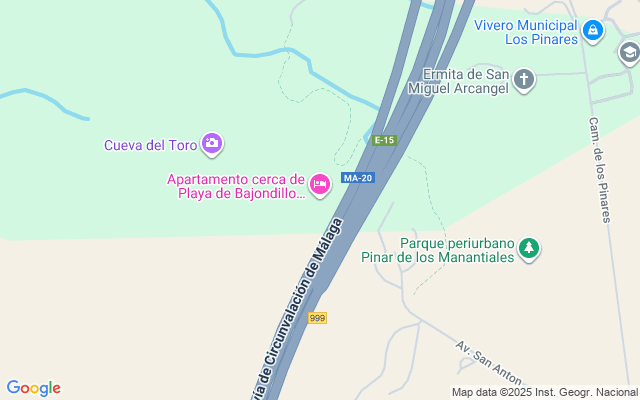
Task: Select the Apartamento cerca de Playa de Bajondillo pin
Action: (320, 183)
